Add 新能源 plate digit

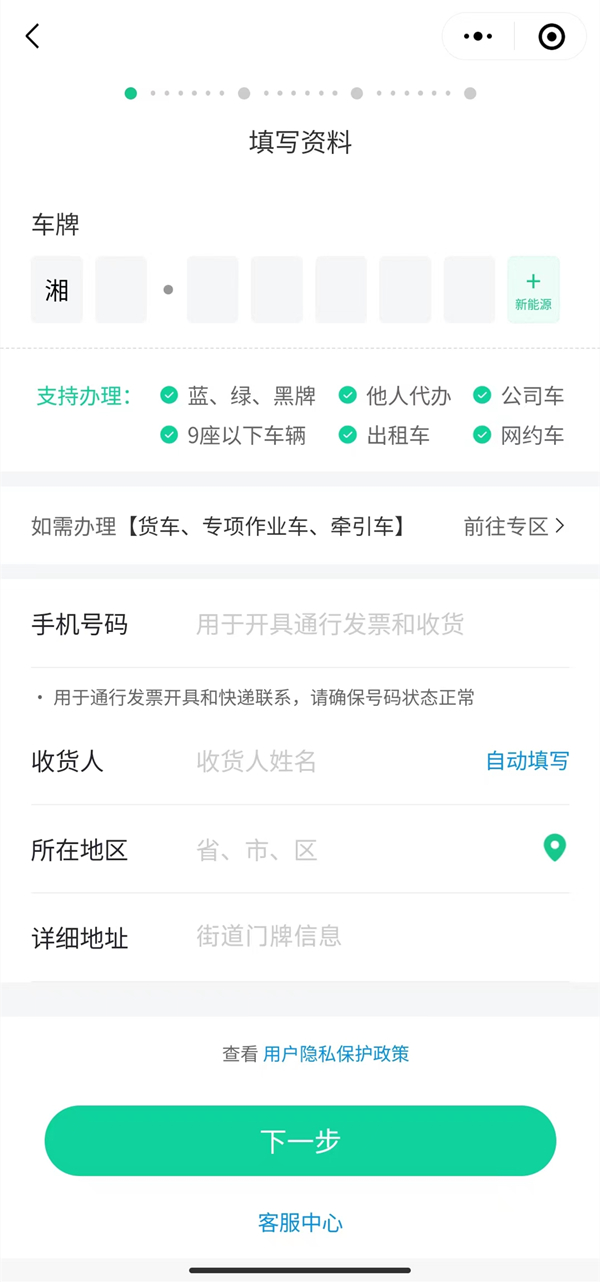click(x=533, y=290)
